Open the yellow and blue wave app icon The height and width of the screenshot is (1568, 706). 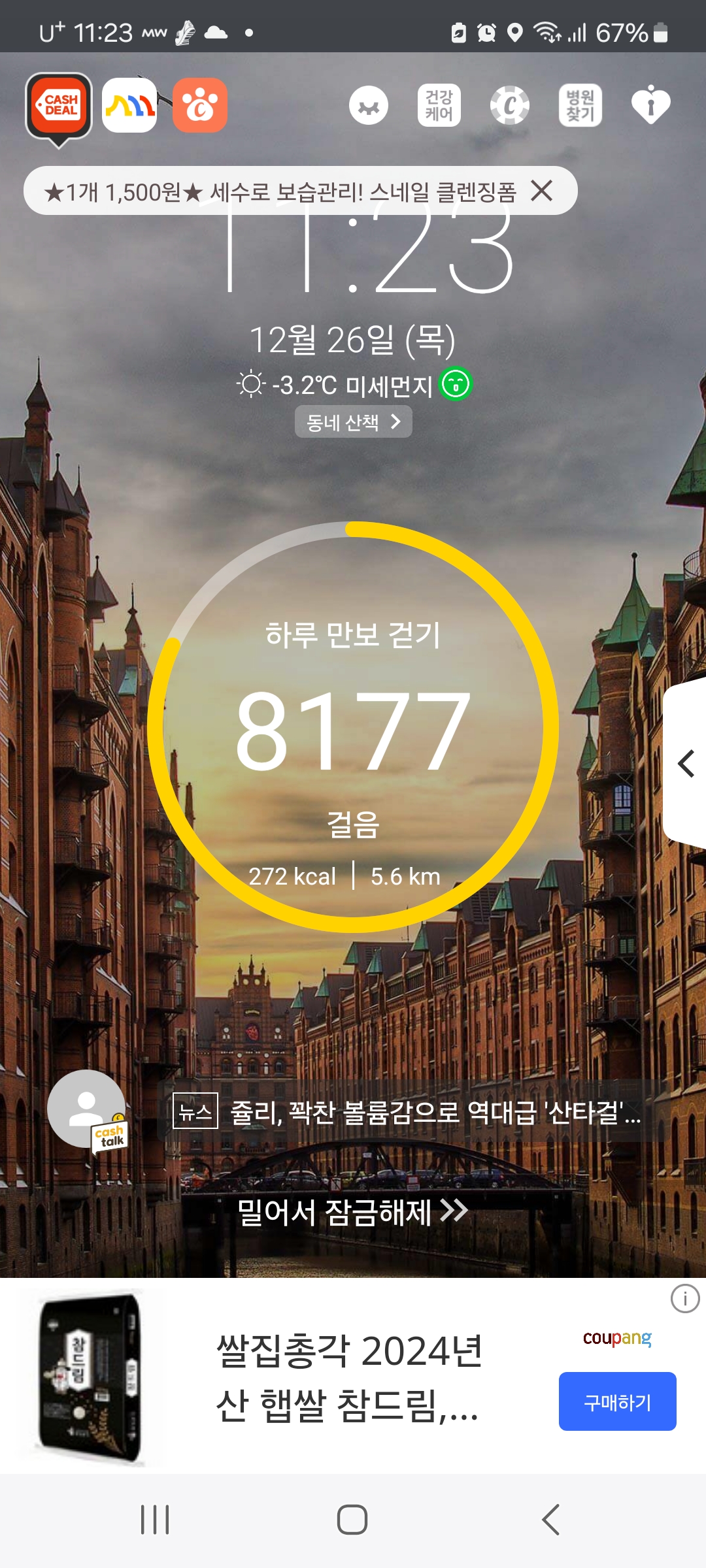coord(129,105)
